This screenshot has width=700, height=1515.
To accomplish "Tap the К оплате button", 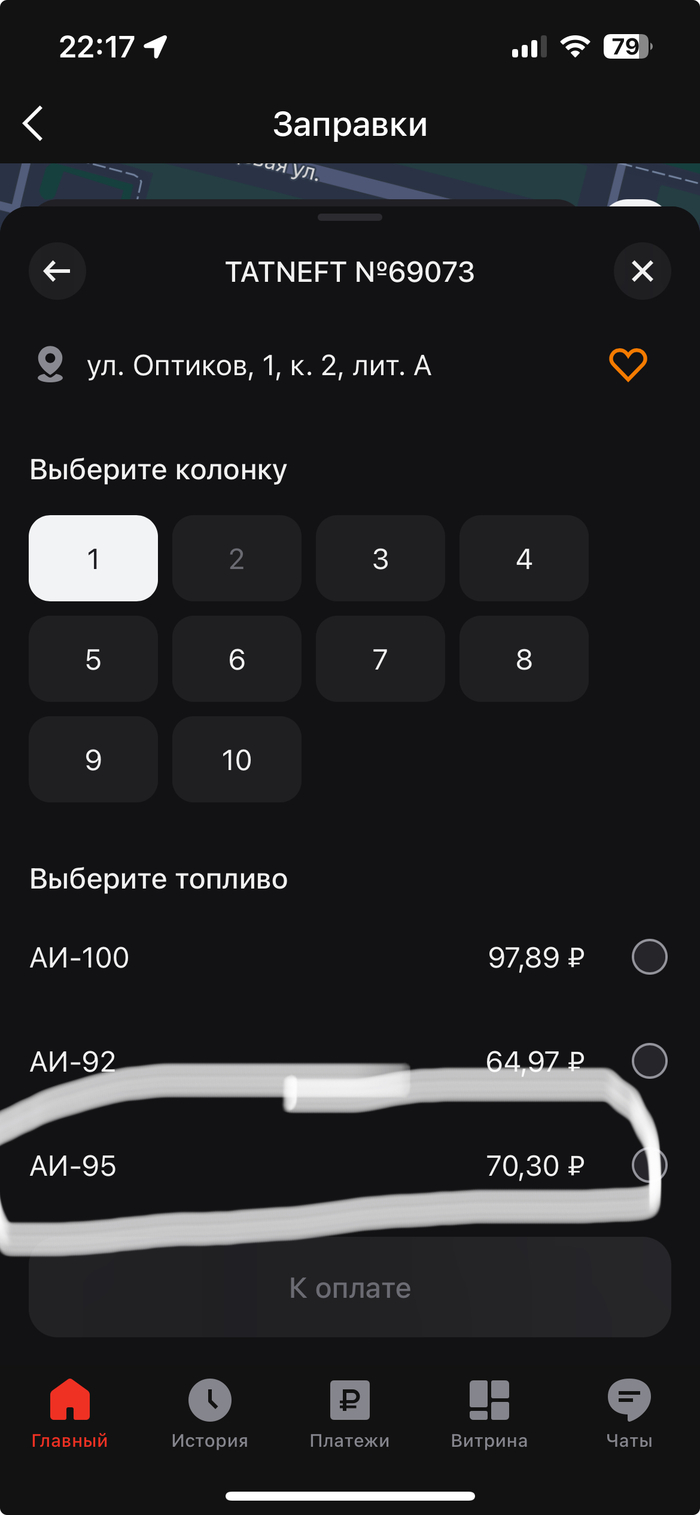I will tap(350, 1288).
